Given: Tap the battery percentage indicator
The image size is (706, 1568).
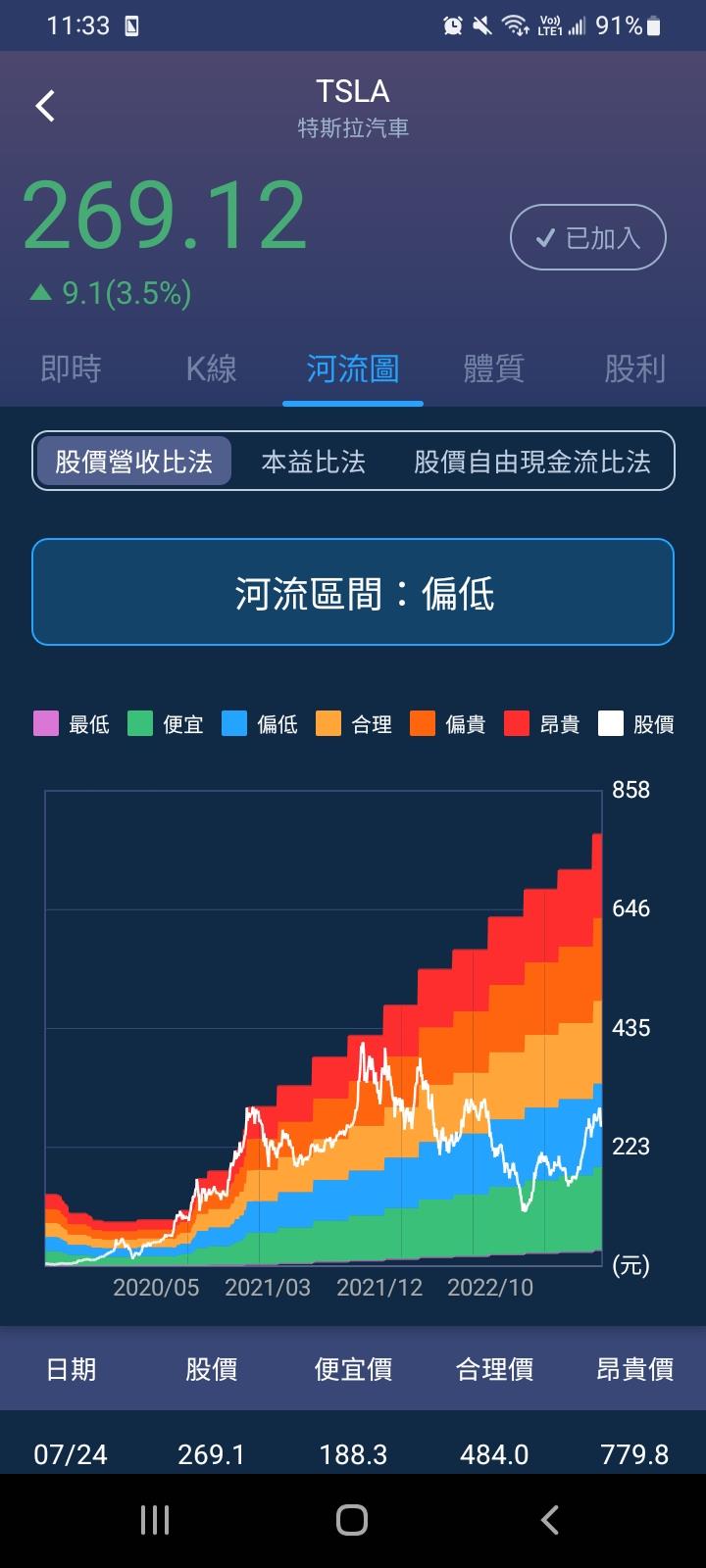Looking at the screenshot, I should [620, 24].
